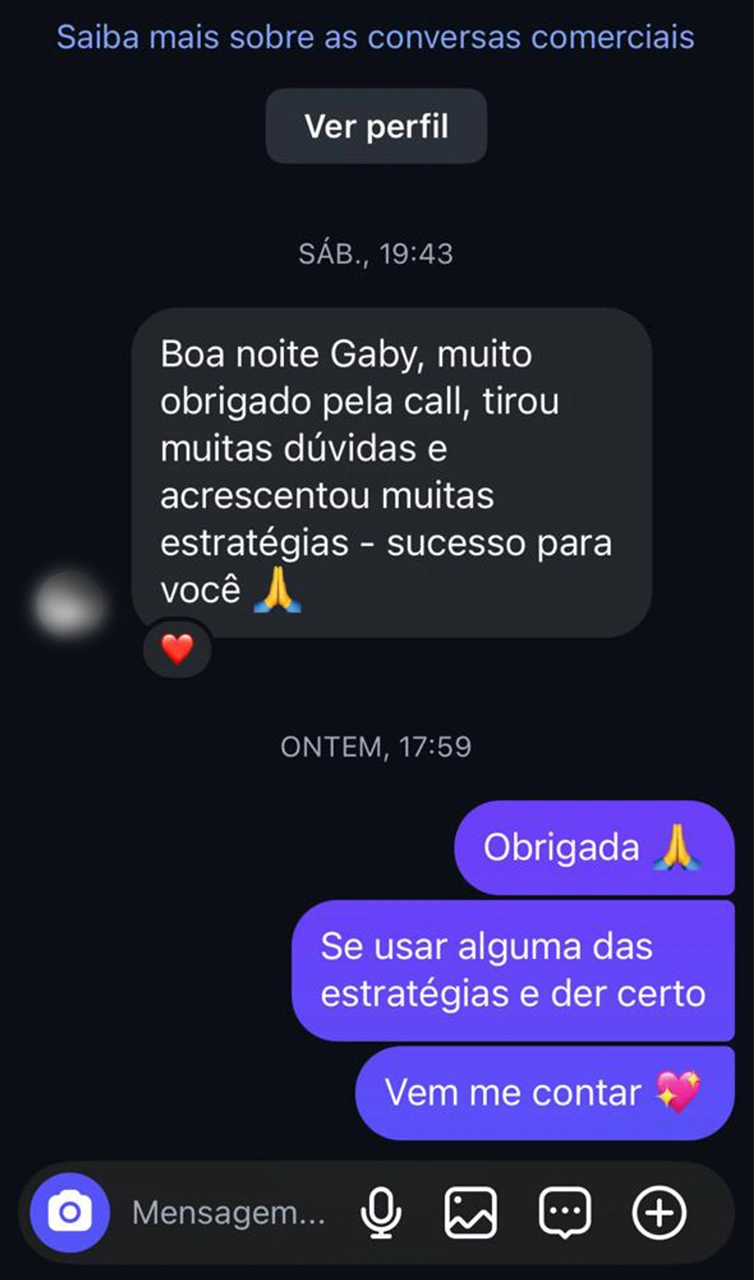This screenshot has height=1280, width=754.
Task: Tap the Ver perfil button
Action: [x=376, y=127]
